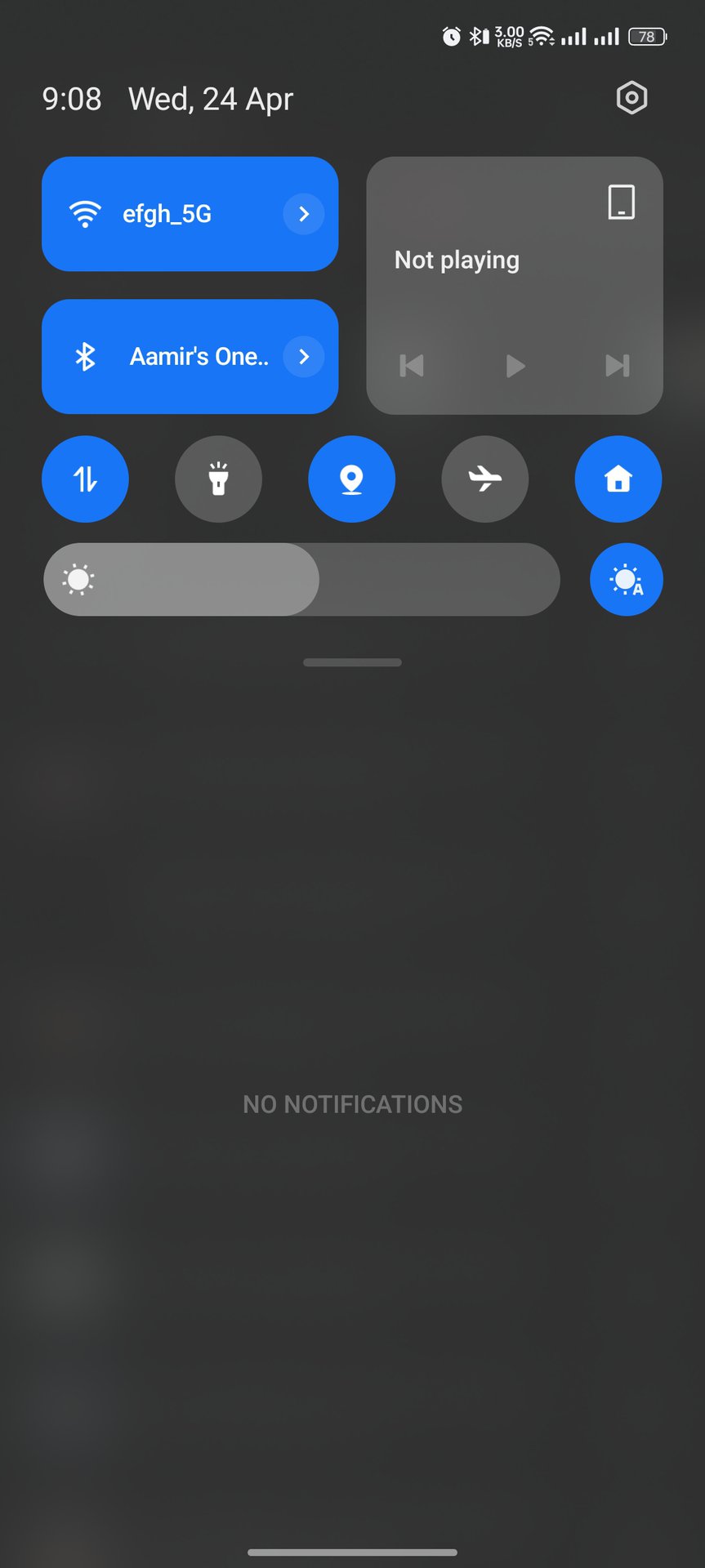Image resolution: width=705 pixels, height=1568 pixels.
Task: Open media output device selector
Action: 621,202
